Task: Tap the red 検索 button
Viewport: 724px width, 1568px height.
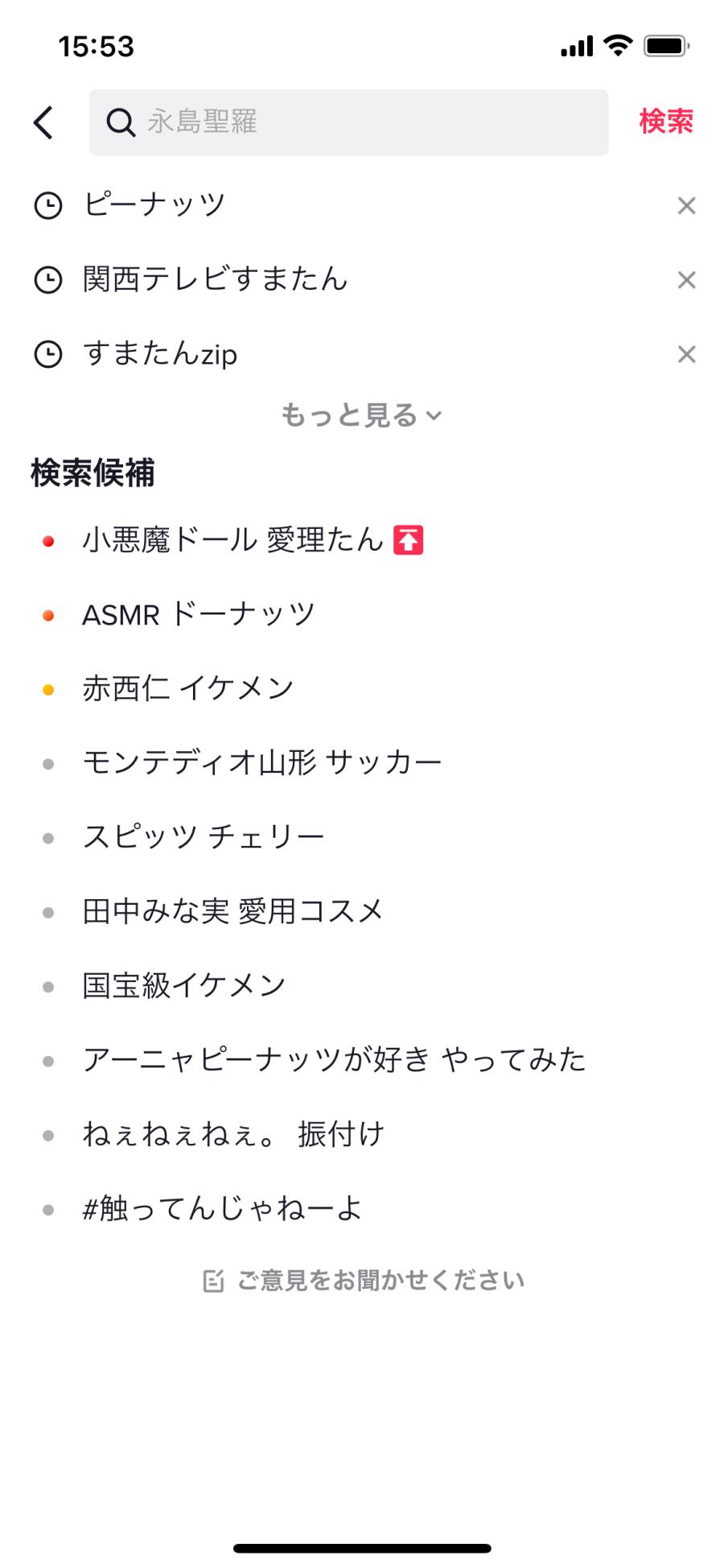Action: 665,122
